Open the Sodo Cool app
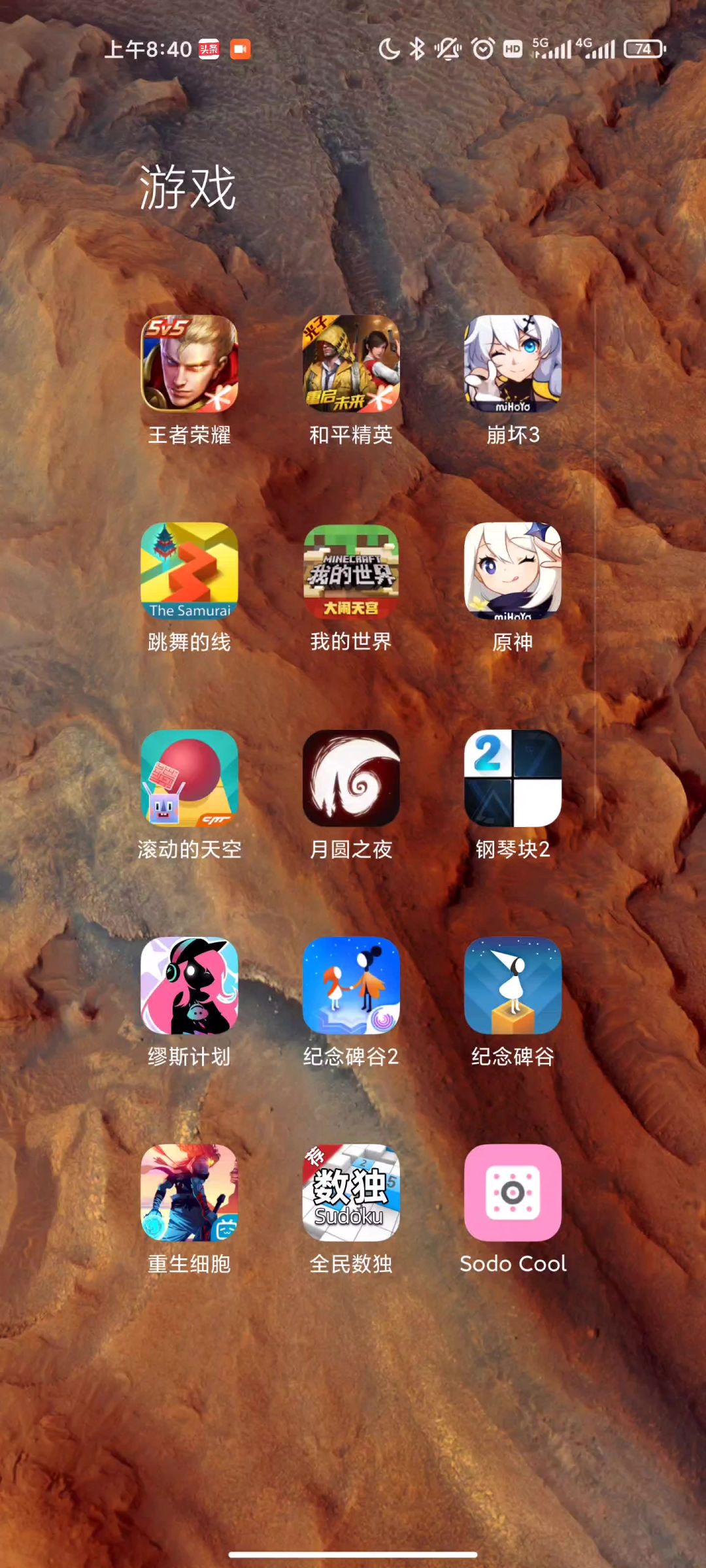Image resolution: width=706 pixels, height=1568 pixels. tap(513, 1192)
